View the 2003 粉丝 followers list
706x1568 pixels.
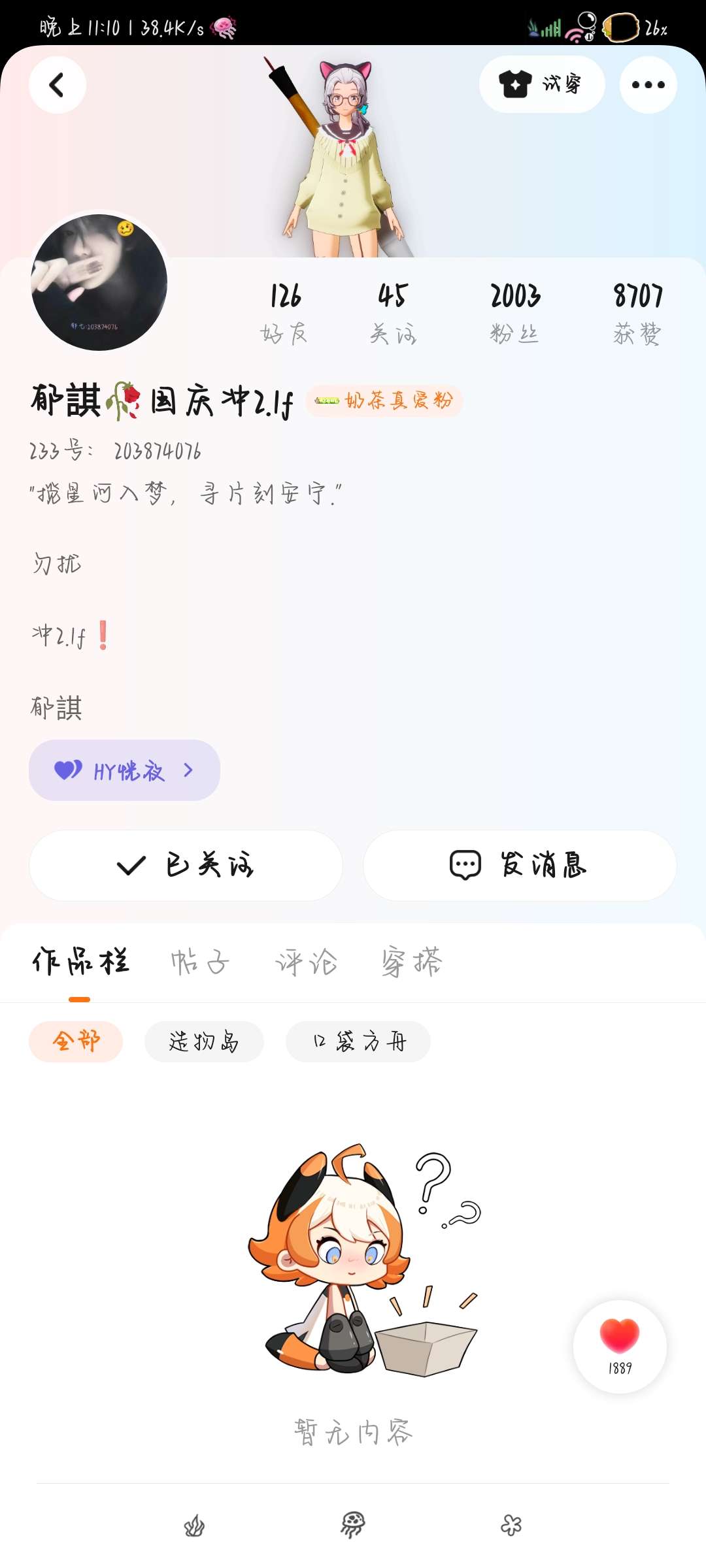pyautogui.click(x=515, y=314)
